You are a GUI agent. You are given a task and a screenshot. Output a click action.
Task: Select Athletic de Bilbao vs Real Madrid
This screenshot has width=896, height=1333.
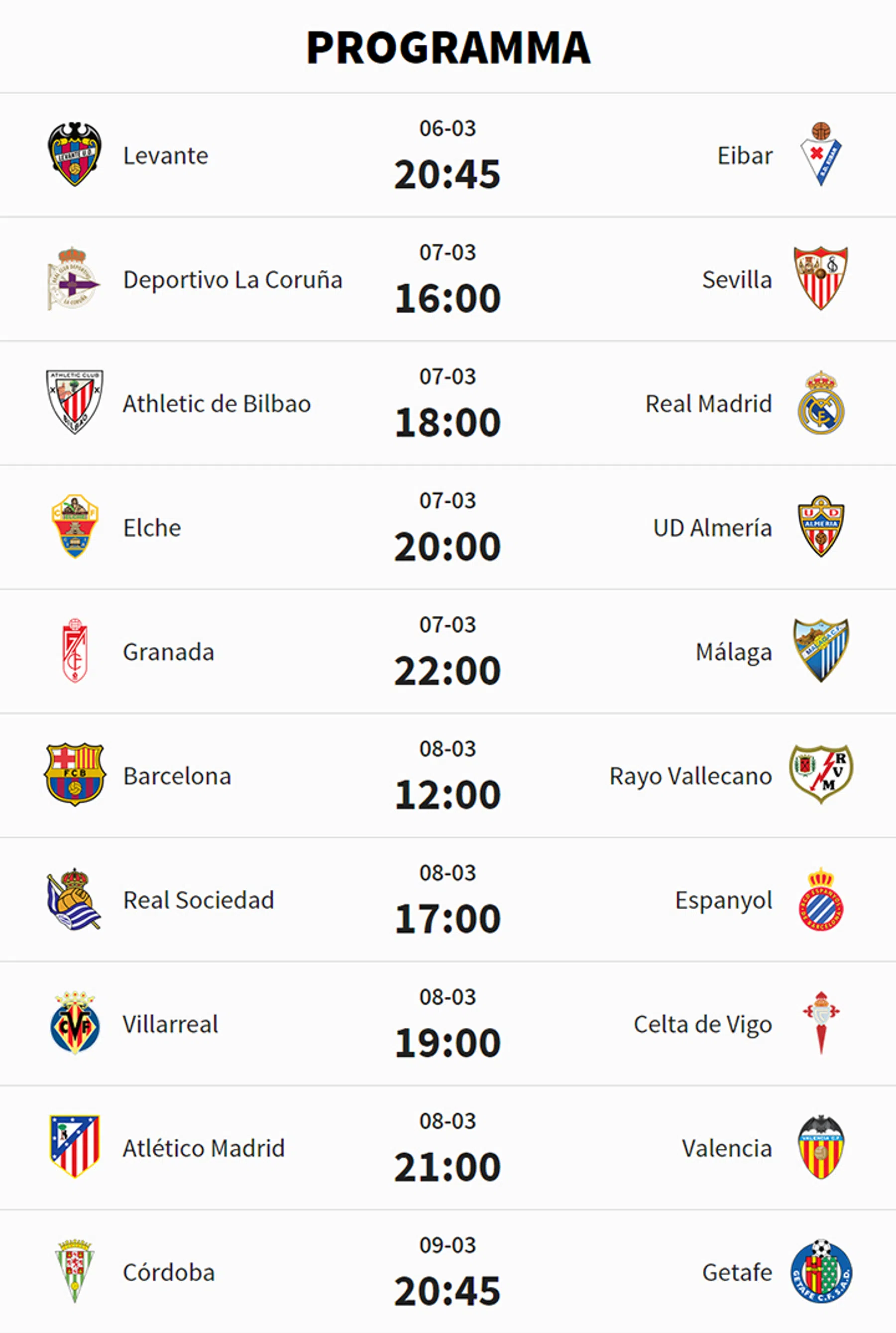click(448, 403)
